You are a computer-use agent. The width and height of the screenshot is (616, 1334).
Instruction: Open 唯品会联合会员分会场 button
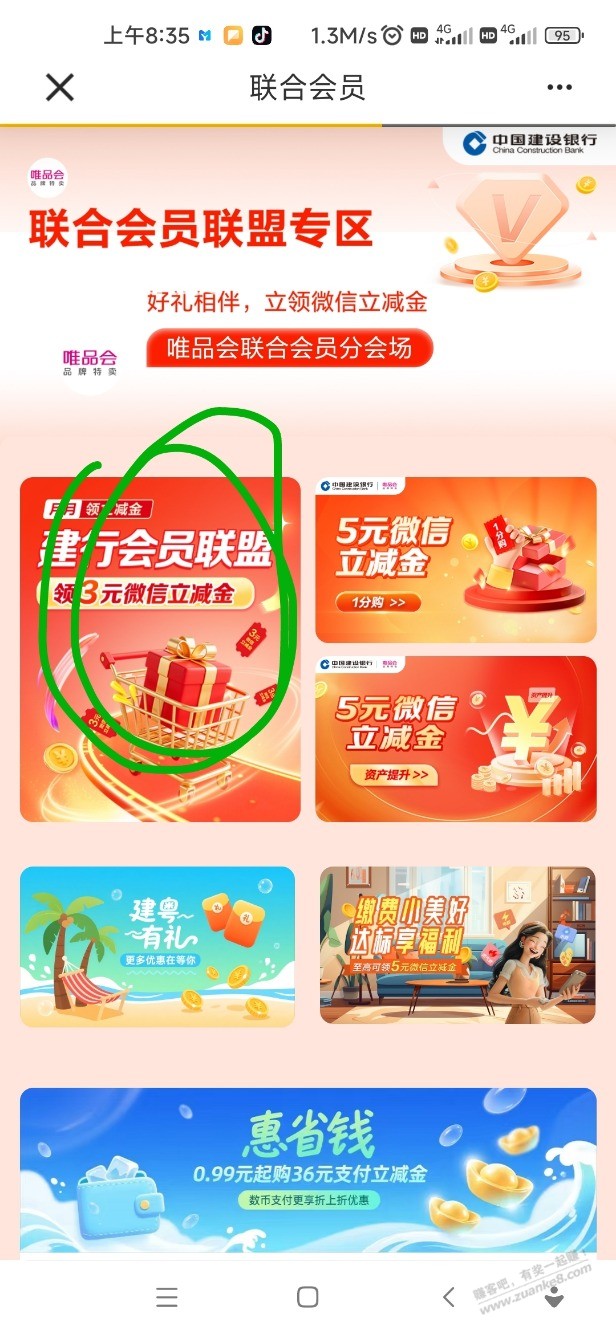289,349
